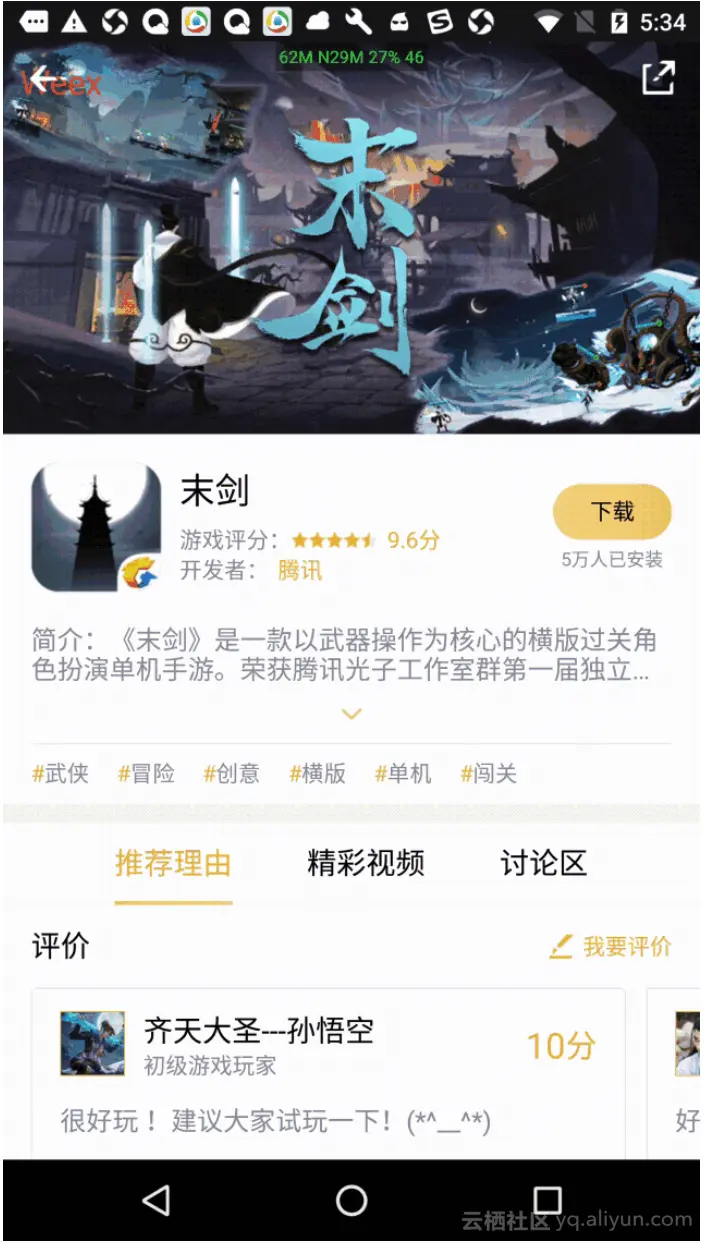
Task: Tap the system home button
Action: (352, 1200)
